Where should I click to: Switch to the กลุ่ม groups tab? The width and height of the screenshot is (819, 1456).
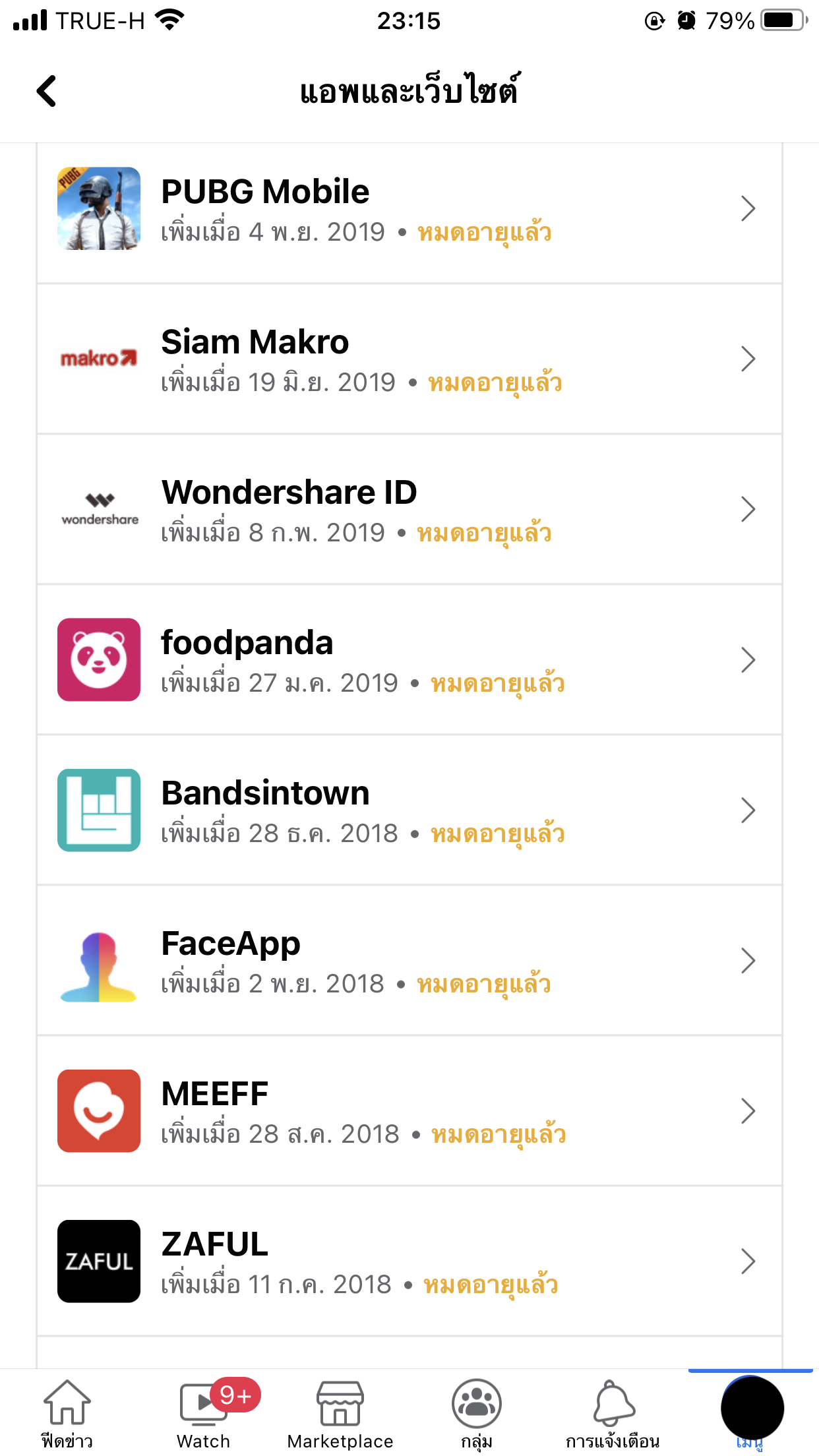(x=477, y=1412)
